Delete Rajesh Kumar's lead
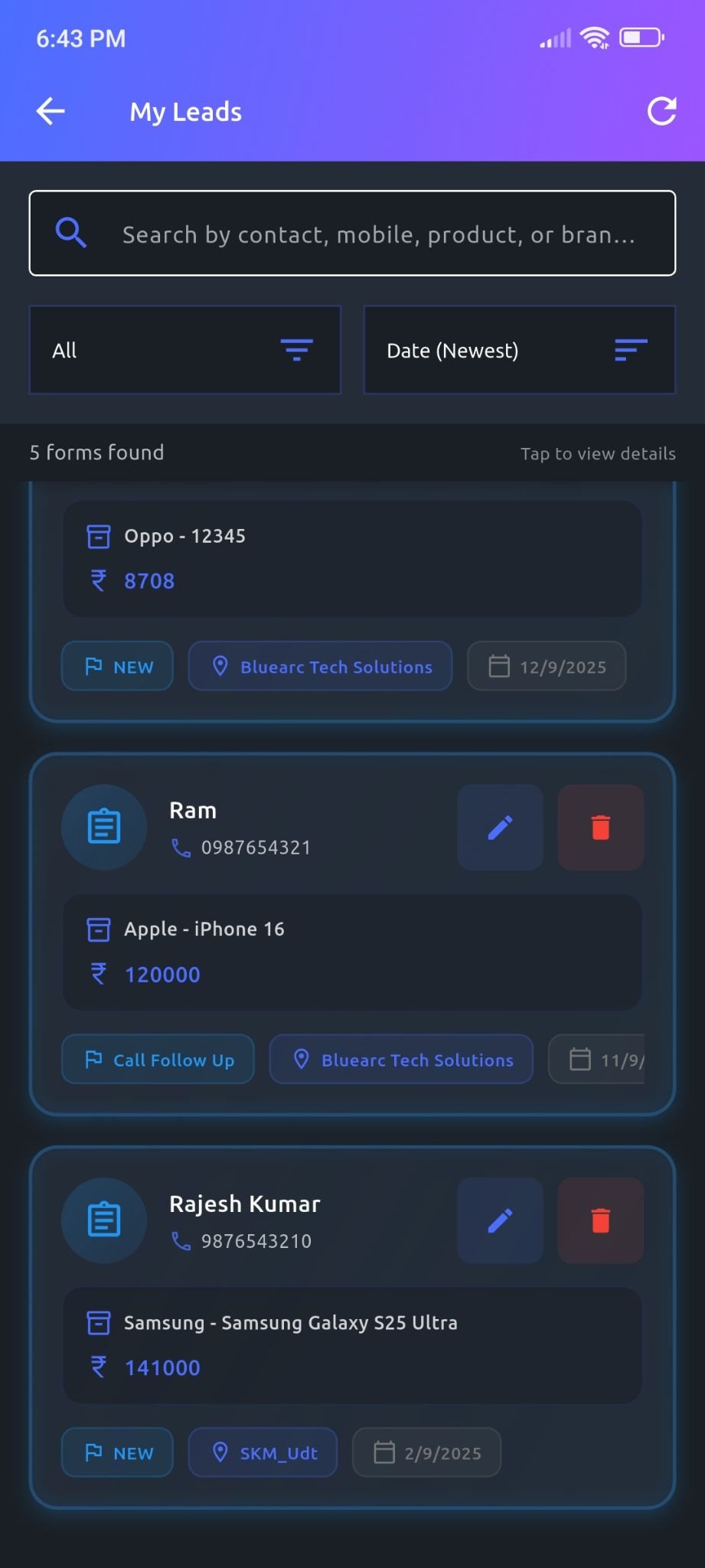The width and height of the screenshot is (705, 1568). (600, 1220)
